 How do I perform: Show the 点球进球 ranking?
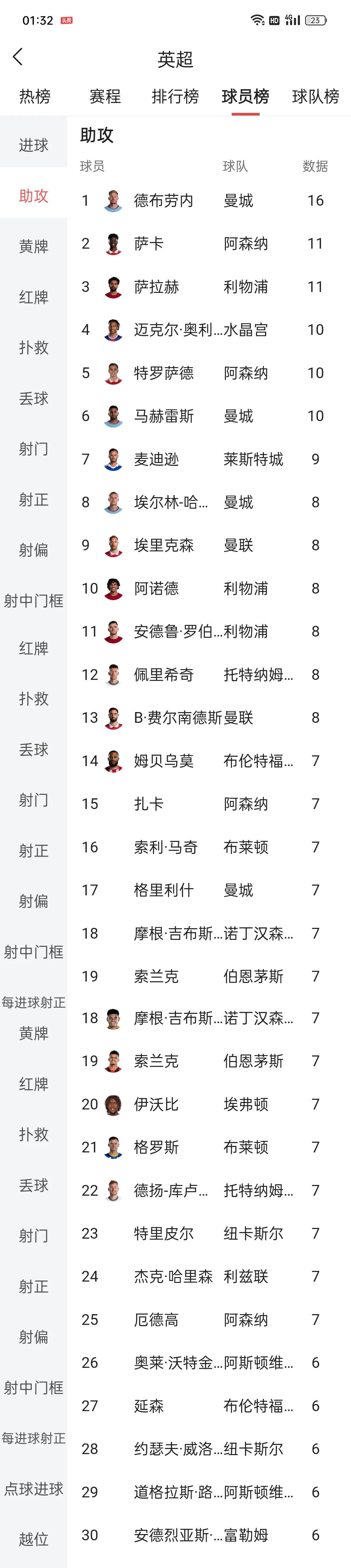[33, 1488]
